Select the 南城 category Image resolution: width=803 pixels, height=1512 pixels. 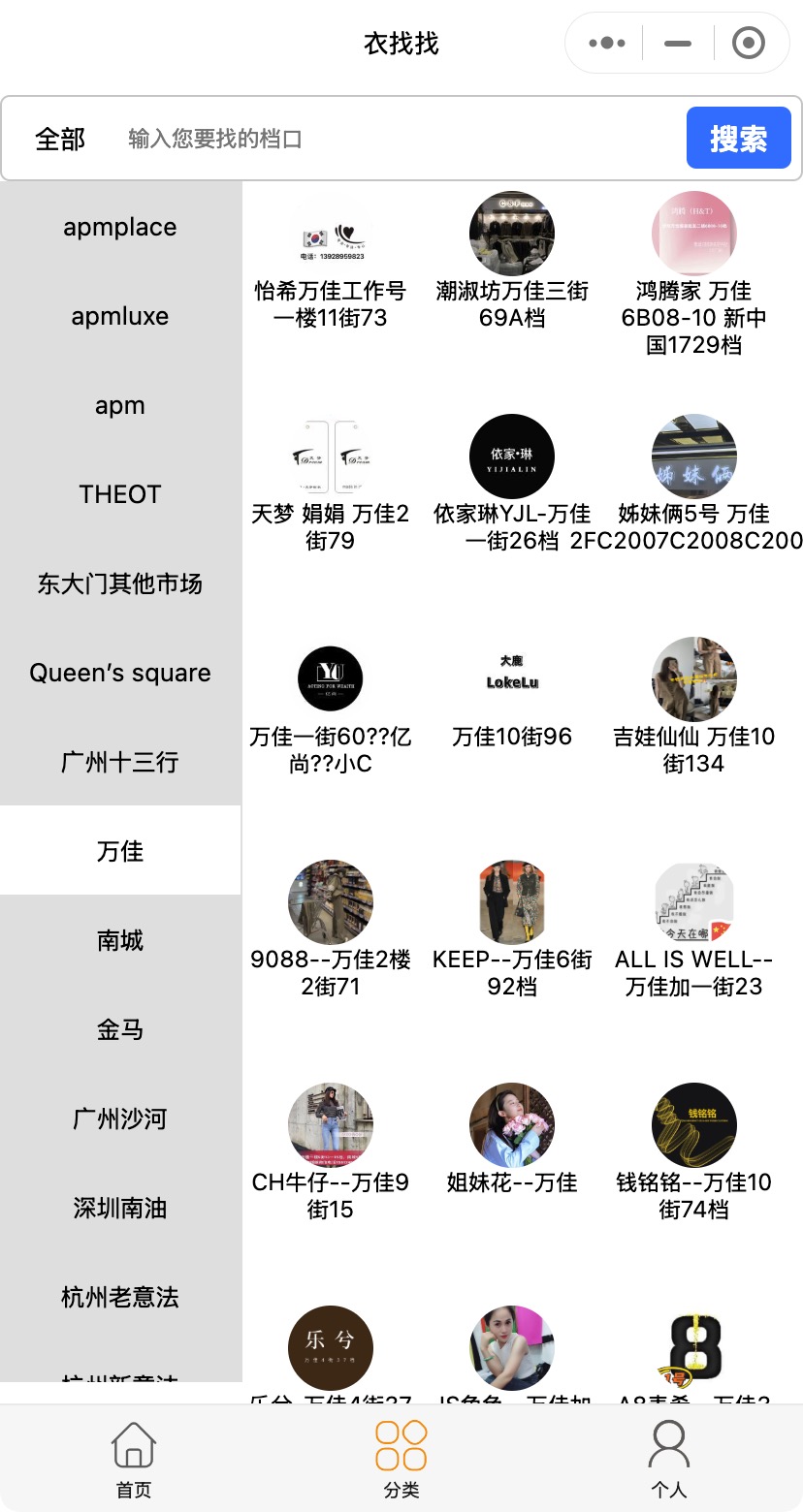(120, 940)
